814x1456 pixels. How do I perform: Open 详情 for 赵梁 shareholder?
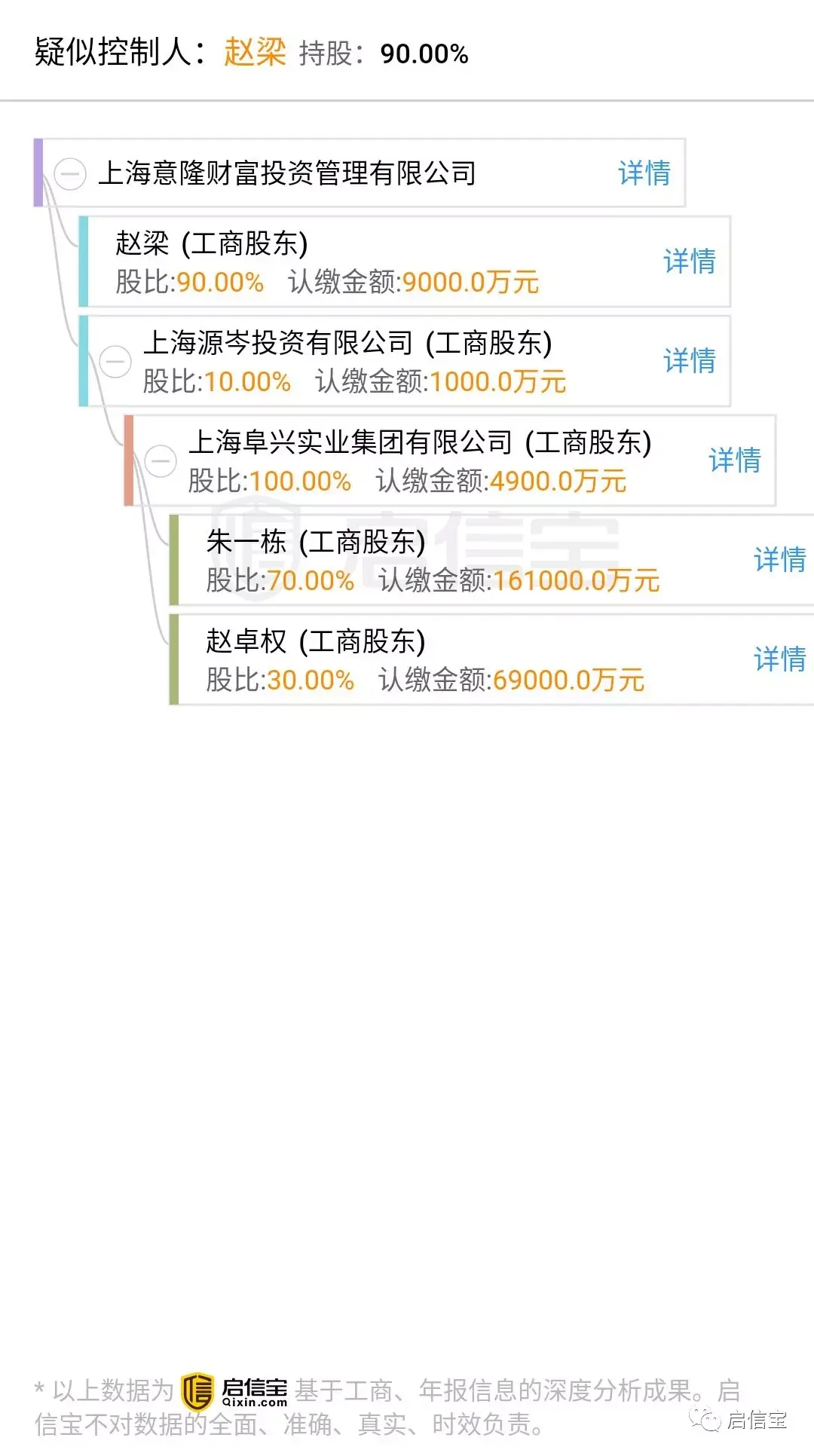pos(688,262)
